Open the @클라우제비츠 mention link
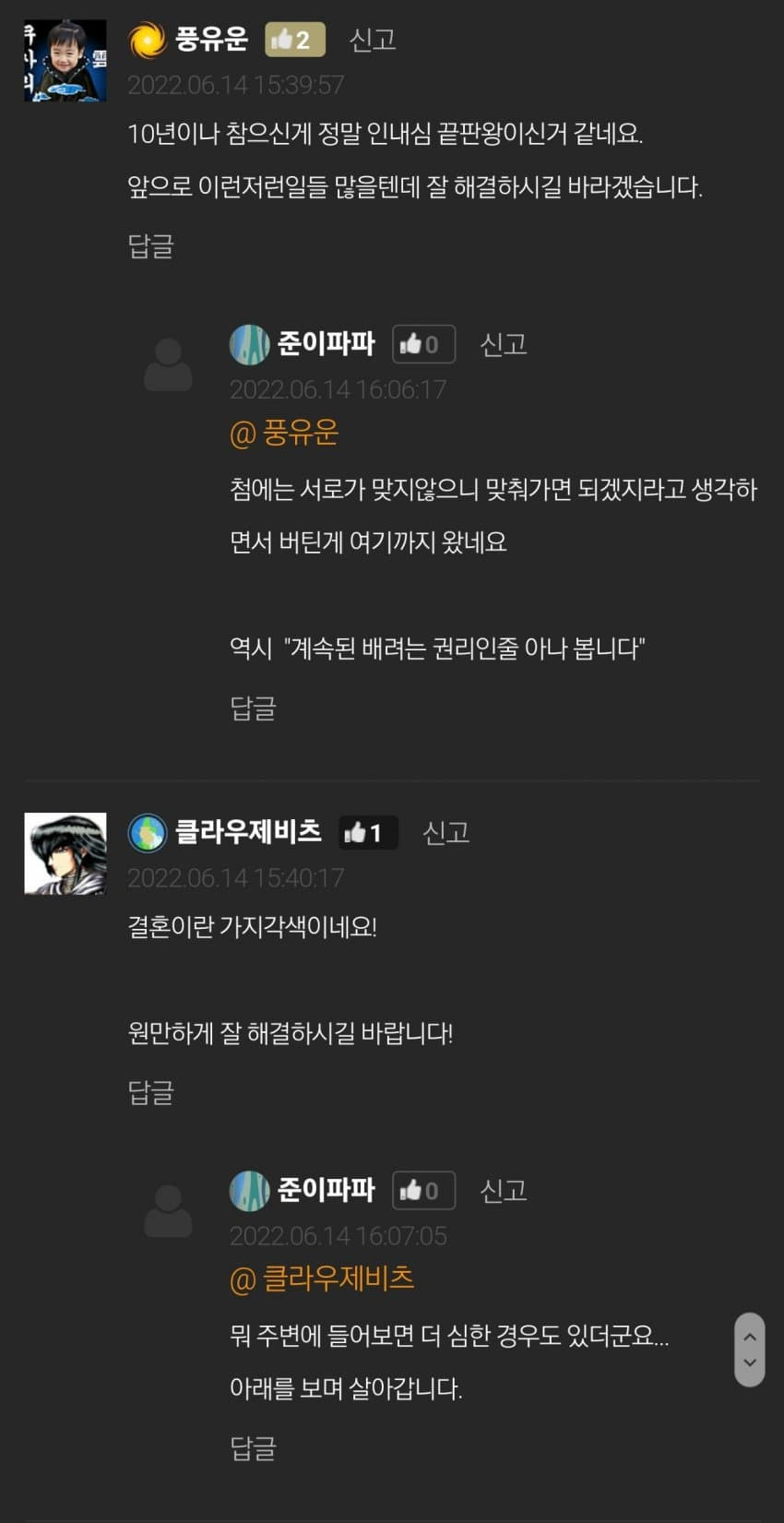Screen dimensions: 784x1523 click(x=321, y=1279)
